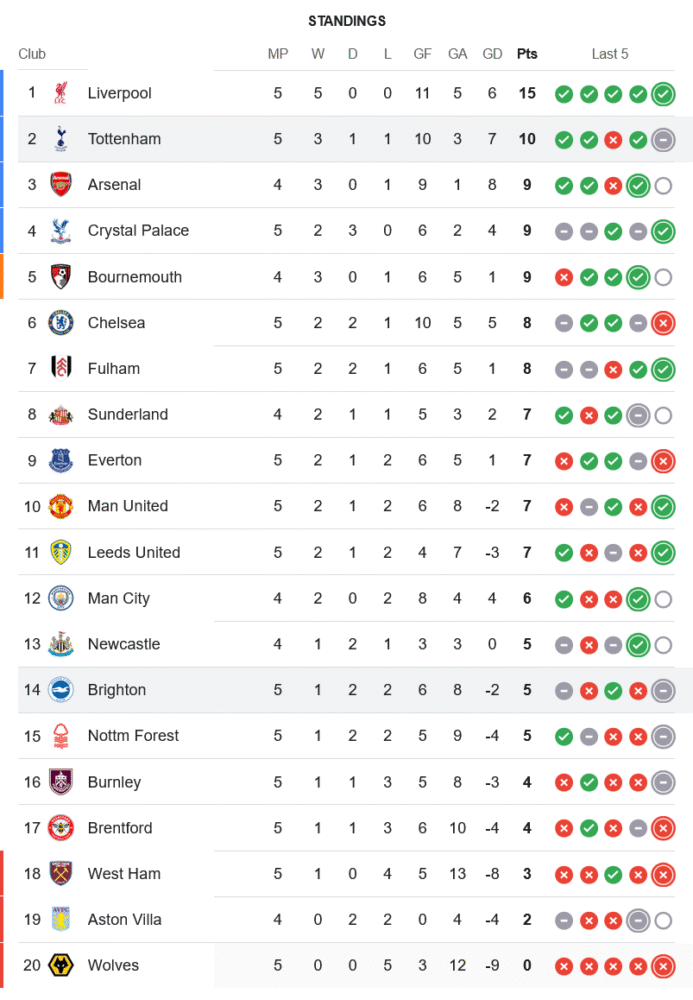
Task: Open Liverpool's team row
Action: tap(120, 93)
